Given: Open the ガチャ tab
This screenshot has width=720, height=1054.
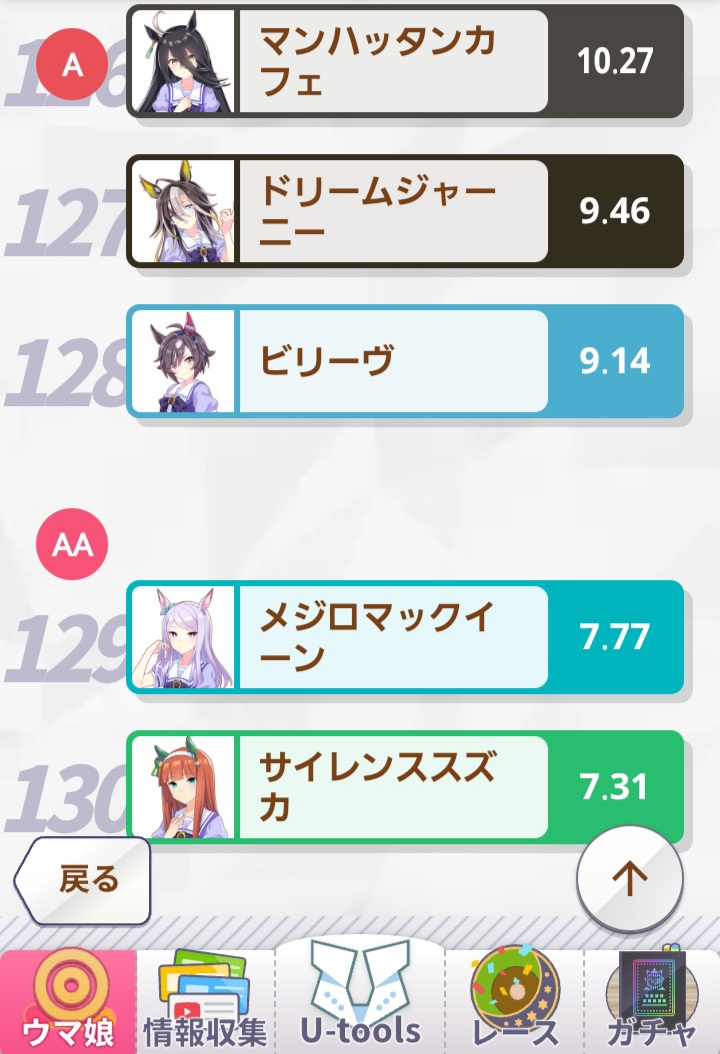Looking at the screenshot, I should (x=651, y=1001).
